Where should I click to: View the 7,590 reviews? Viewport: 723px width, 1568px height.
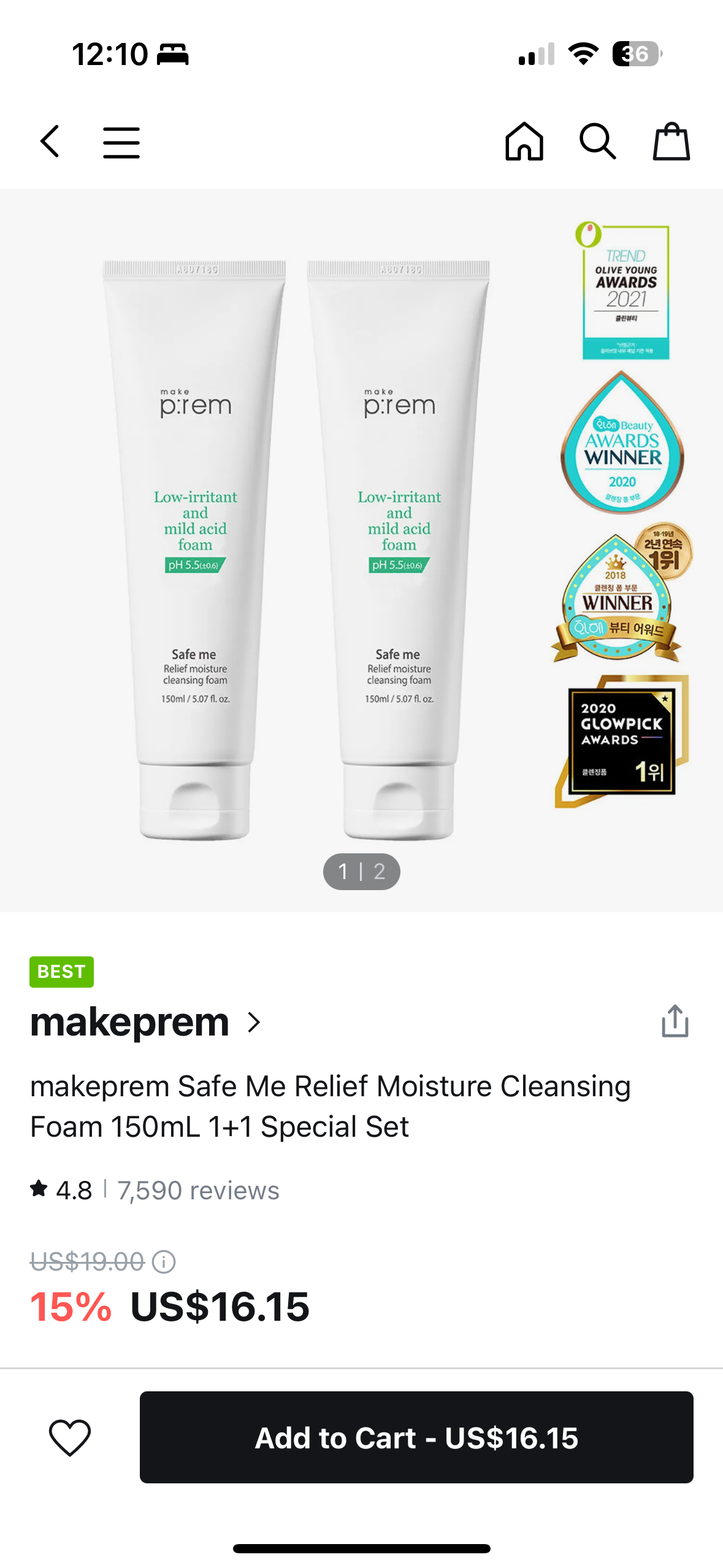coord(198,1190)
